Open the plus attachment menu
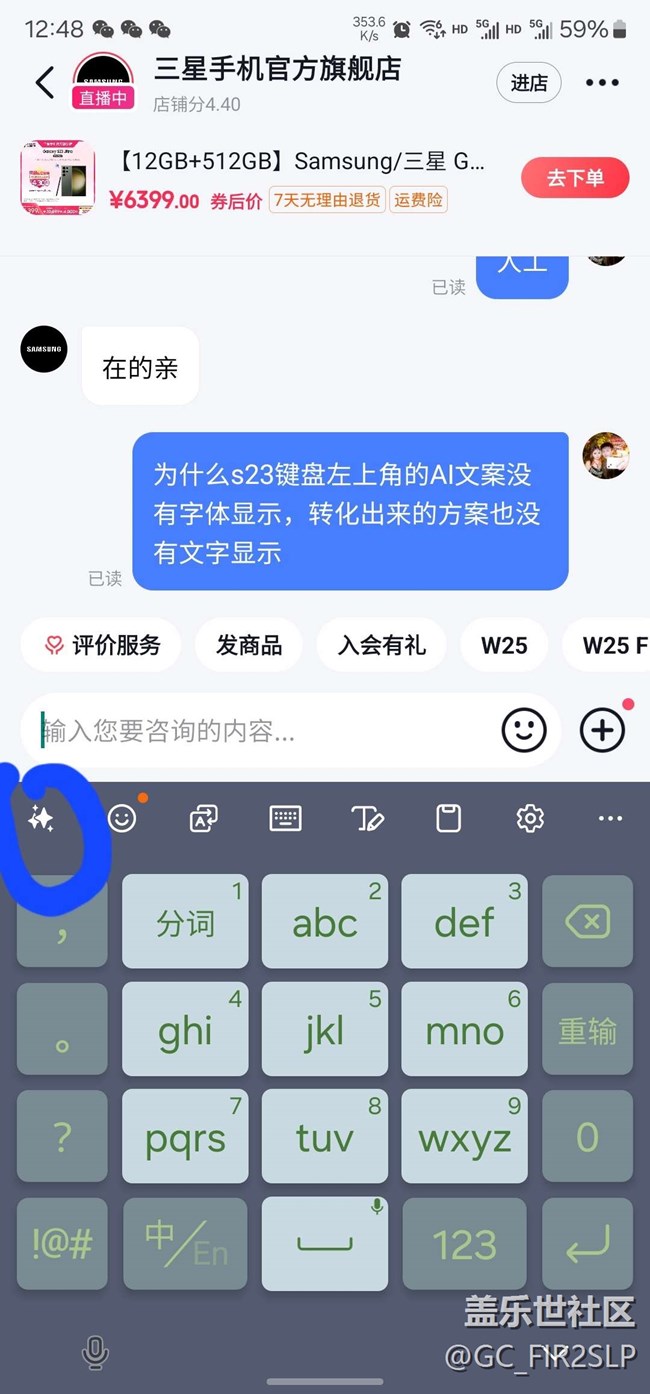Viewport: 650px width, 1394px height. pyautogui.click(x=602, y=731)
